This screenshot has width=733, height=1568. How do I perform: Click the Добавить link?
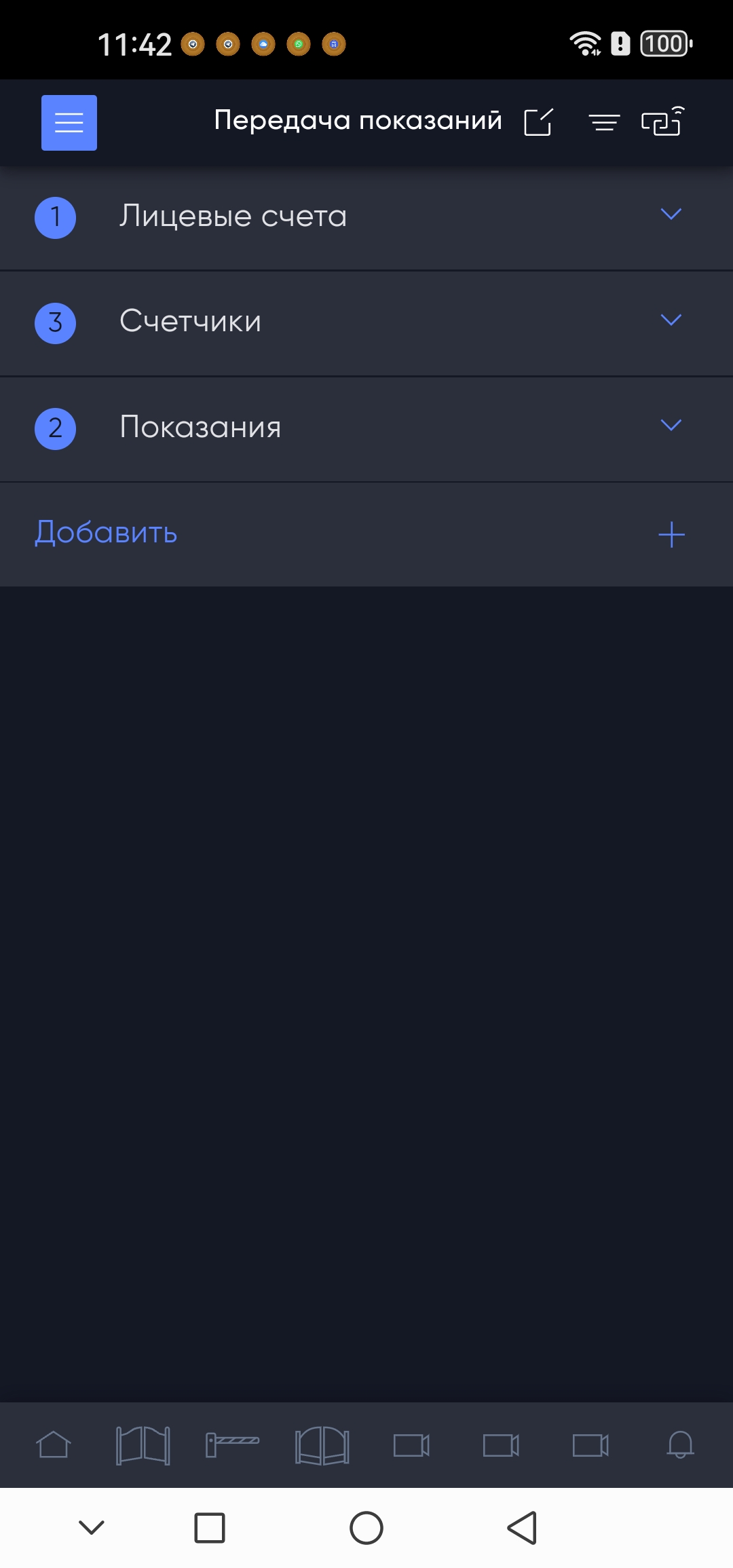point(106,534)
